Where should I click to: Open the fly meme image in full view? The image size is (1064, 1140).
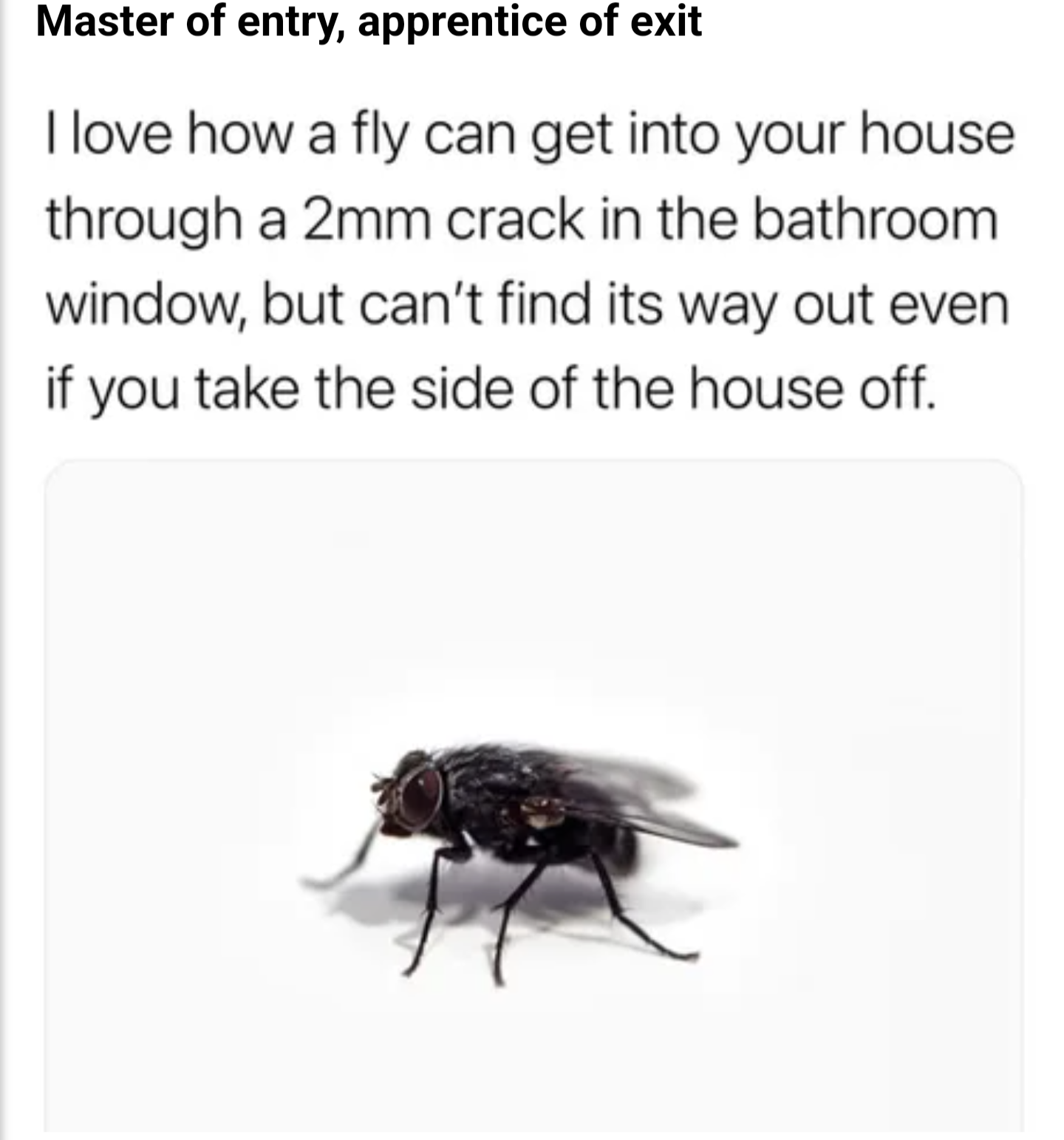coord(533,798)
